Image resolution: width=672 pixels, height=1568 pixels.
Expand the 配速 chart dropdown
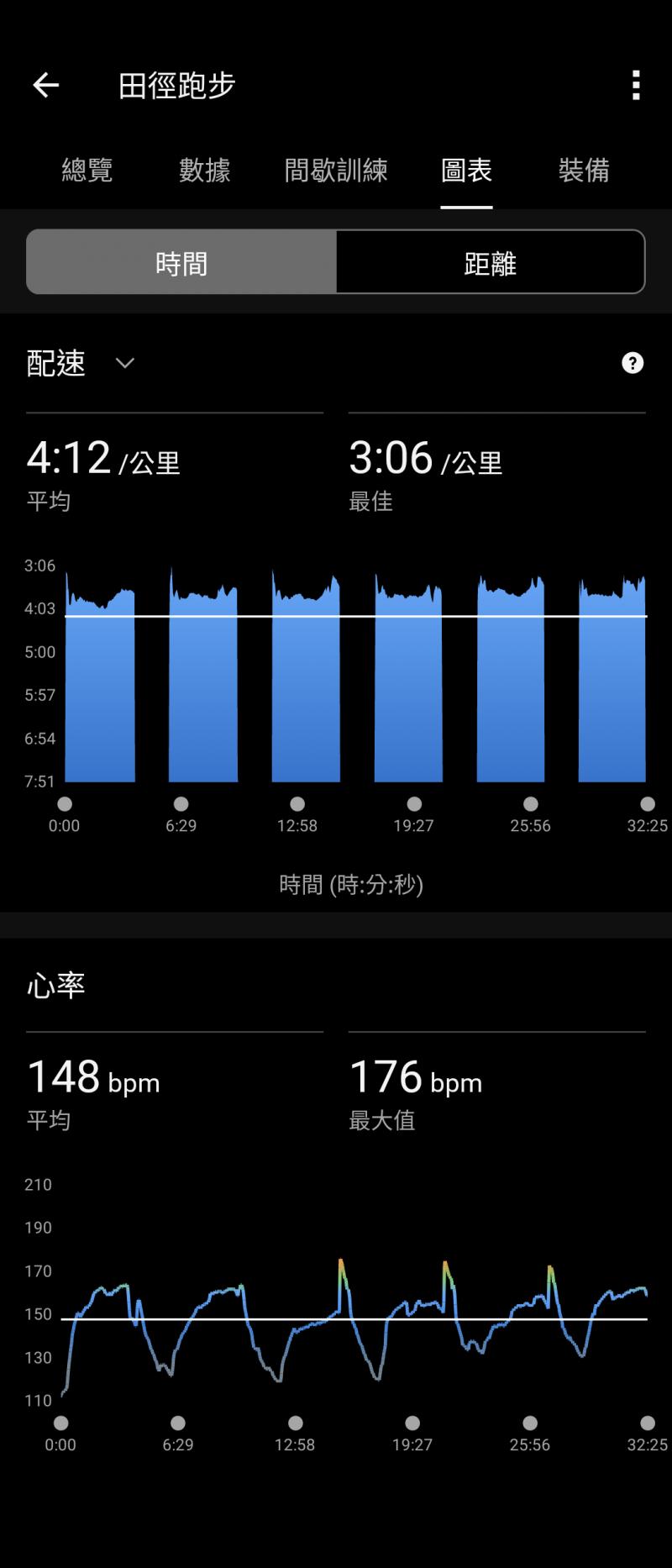(124, 363)
